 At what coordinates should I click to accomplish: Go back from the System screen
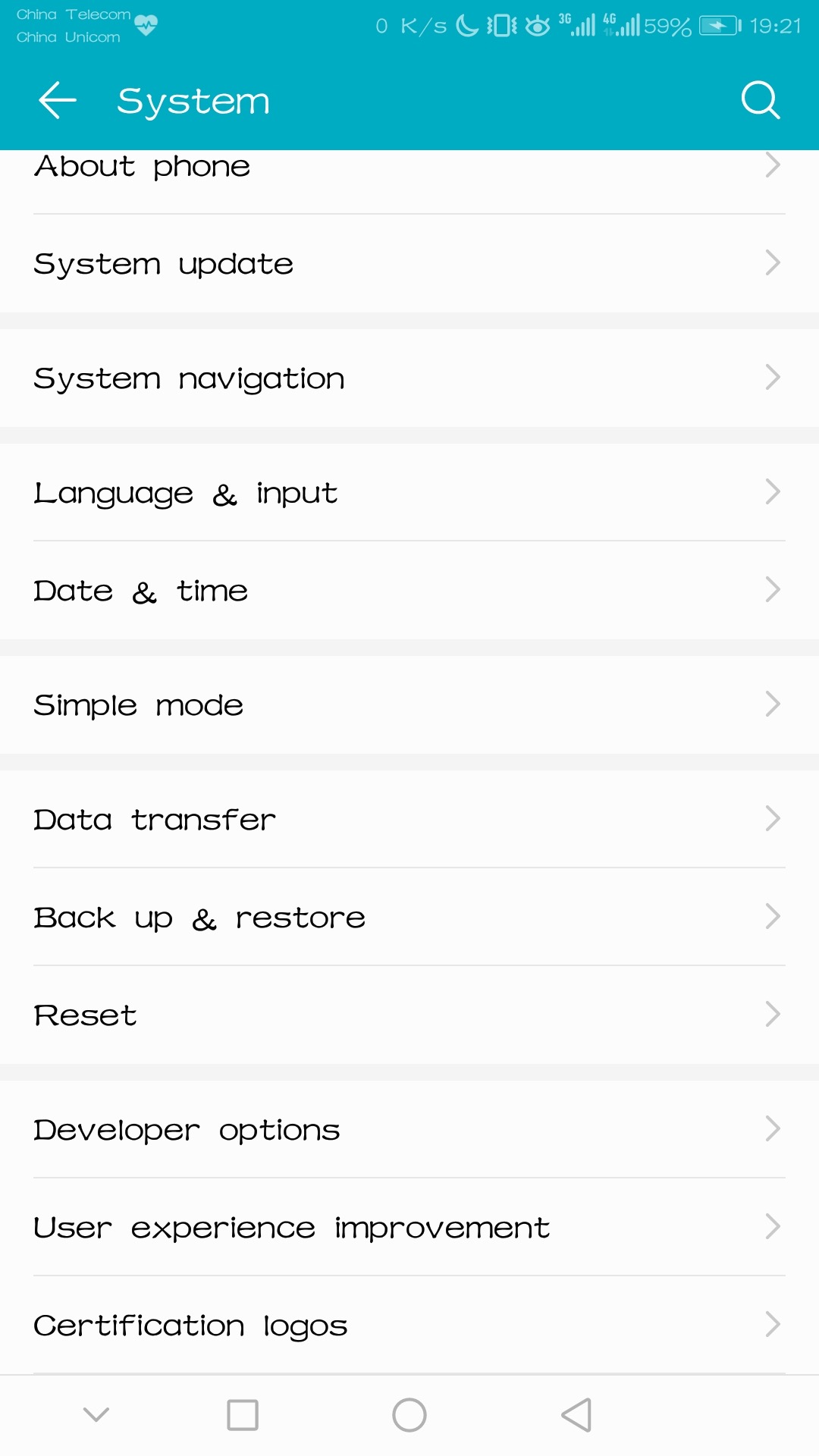point(58,100)
